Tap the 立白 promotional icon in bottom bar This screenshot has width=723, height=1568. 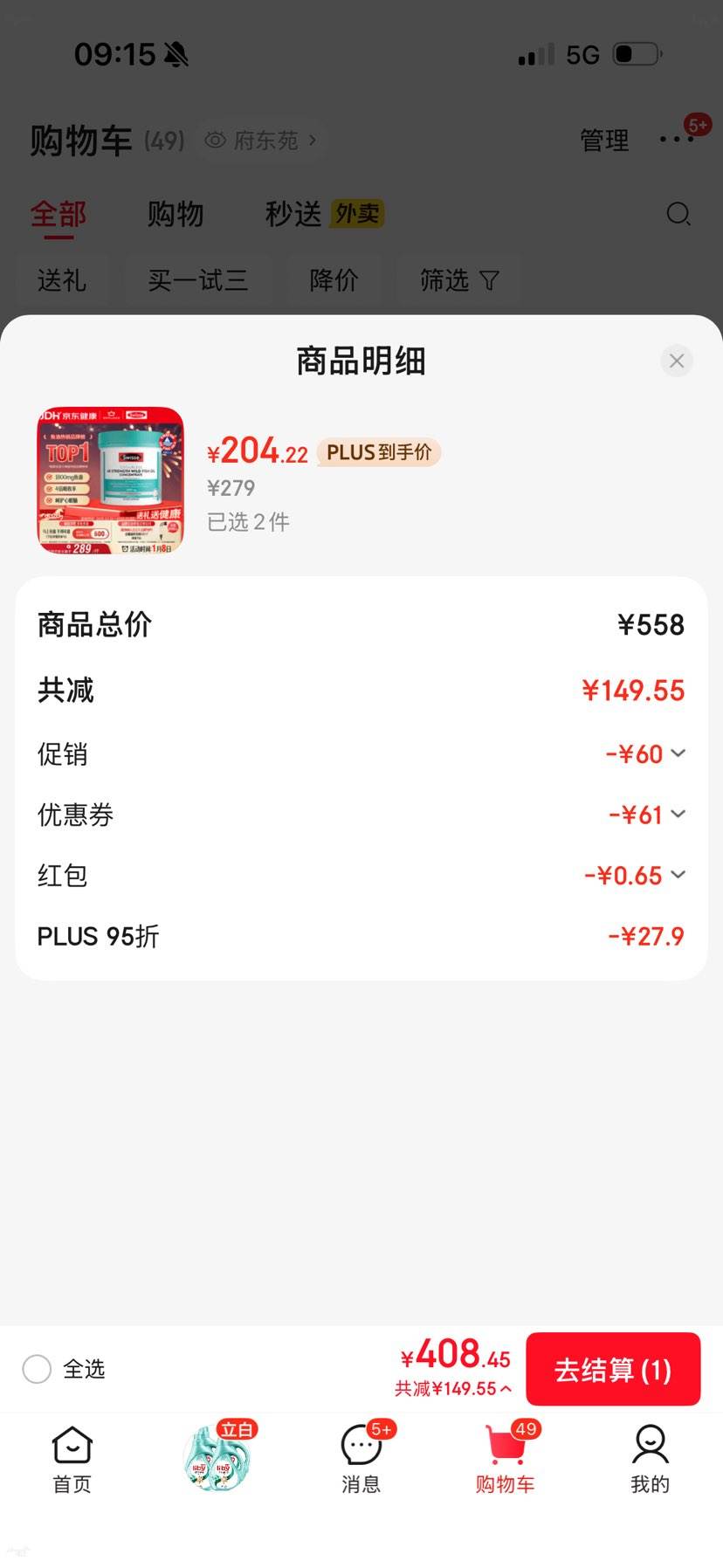(217, 1454)
